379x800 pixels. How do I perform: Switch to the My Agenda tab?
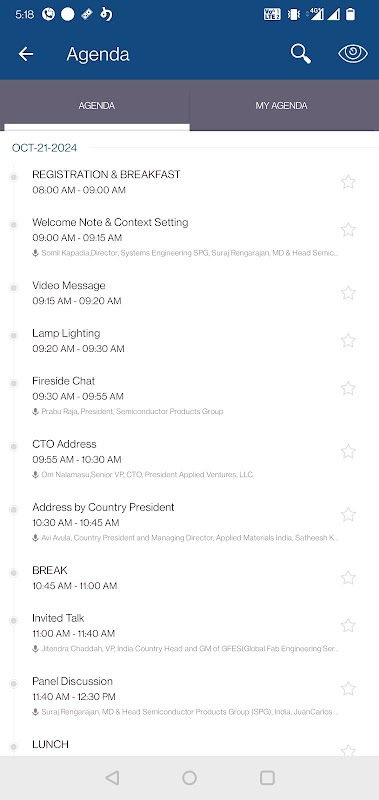(x=281, y=106)
